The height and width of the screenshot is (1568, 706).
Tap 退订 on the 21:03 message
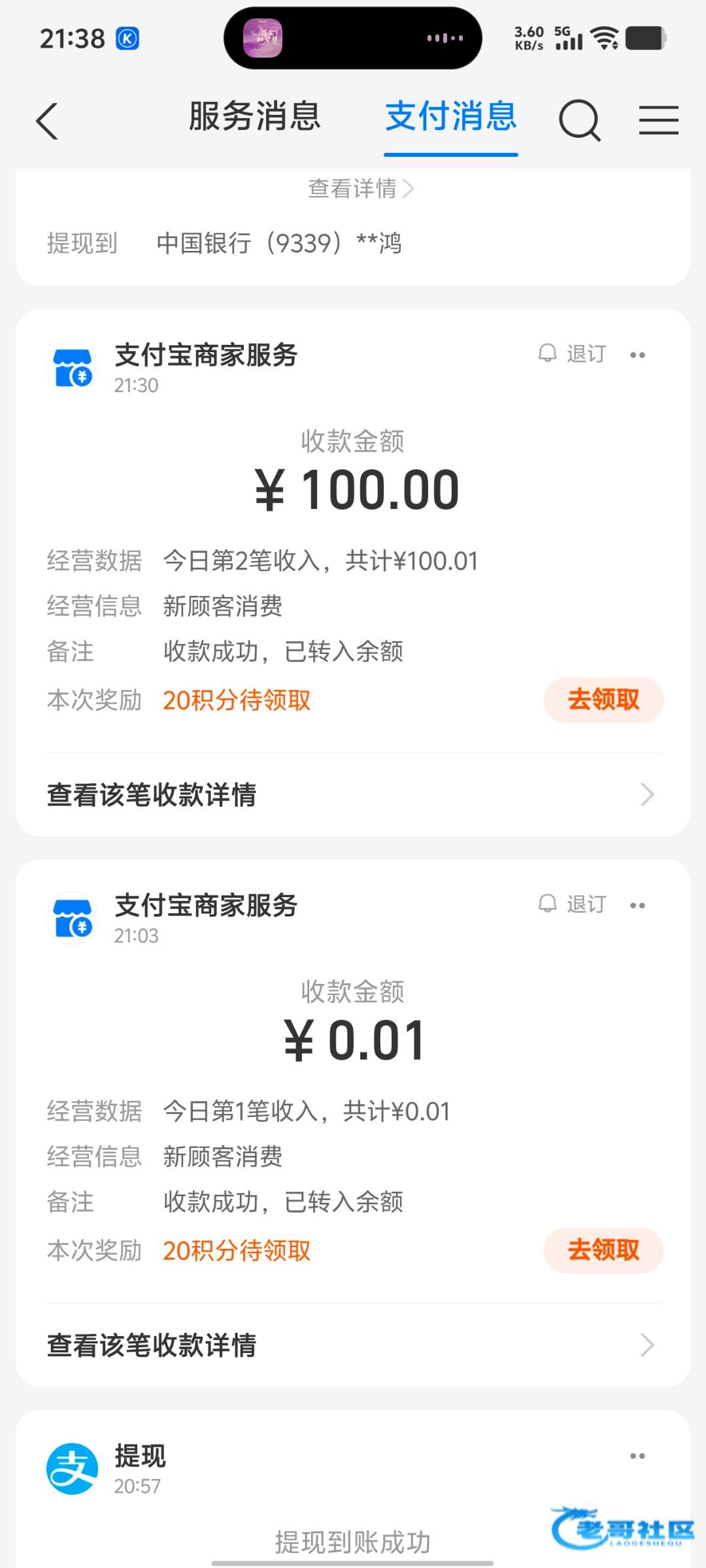[573, 904]
